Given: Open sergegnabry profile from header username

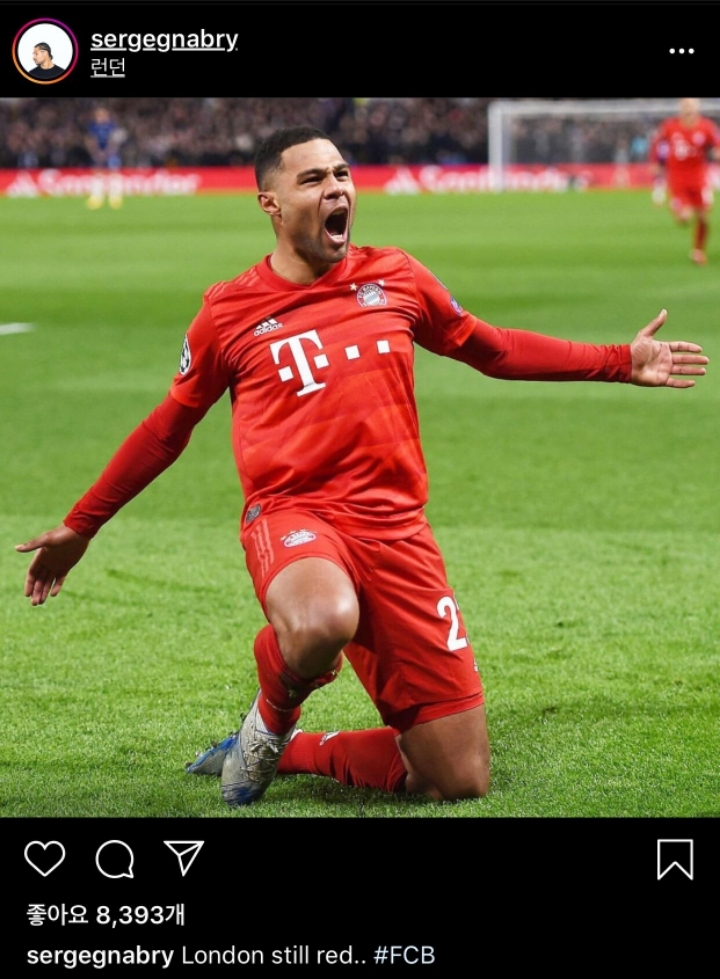Looking at the screenshot, I should tap(164, 40).
